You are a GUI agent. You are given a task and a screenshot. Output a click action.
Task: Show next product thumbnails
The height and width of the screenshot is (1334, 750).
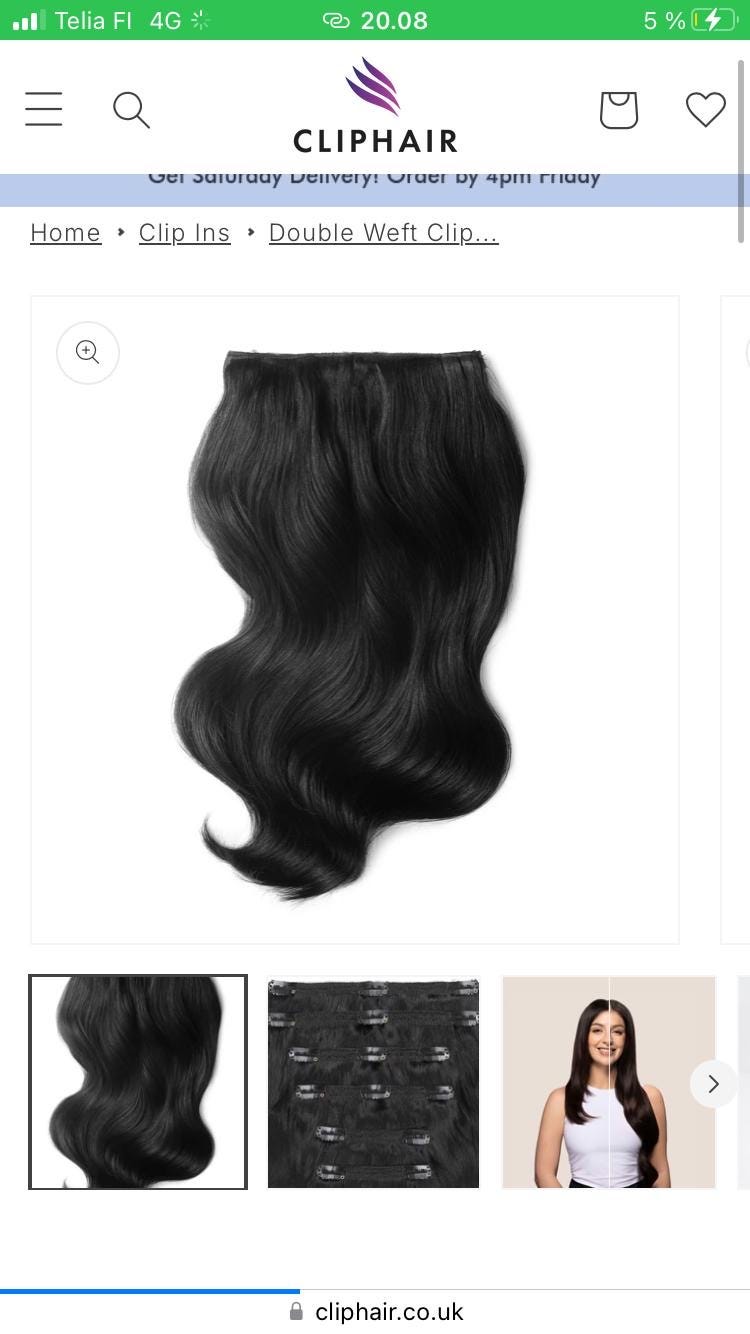713,1084
